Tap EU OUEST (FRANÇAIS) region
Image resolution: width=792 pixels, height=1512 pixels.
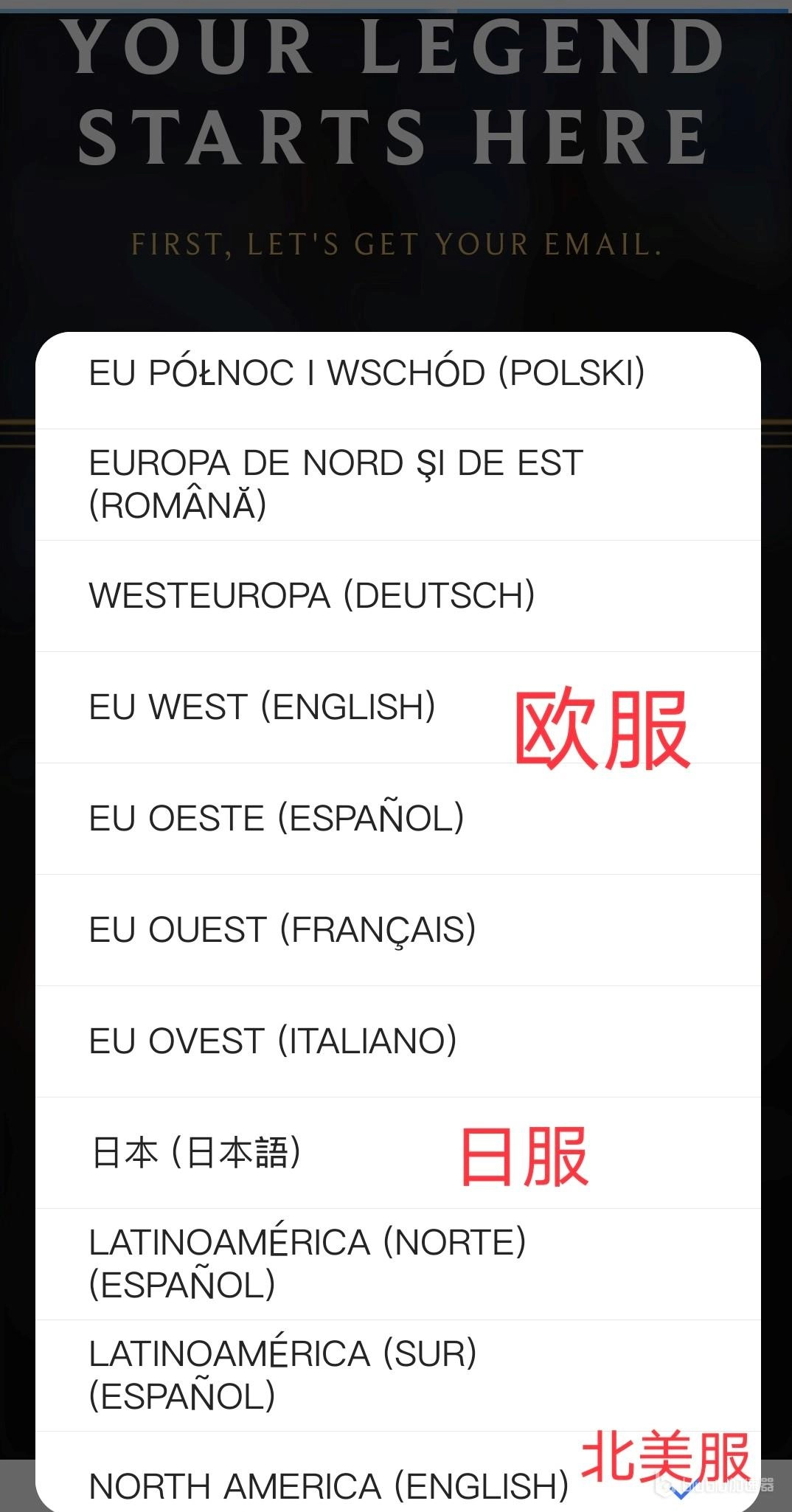(282, 930)
